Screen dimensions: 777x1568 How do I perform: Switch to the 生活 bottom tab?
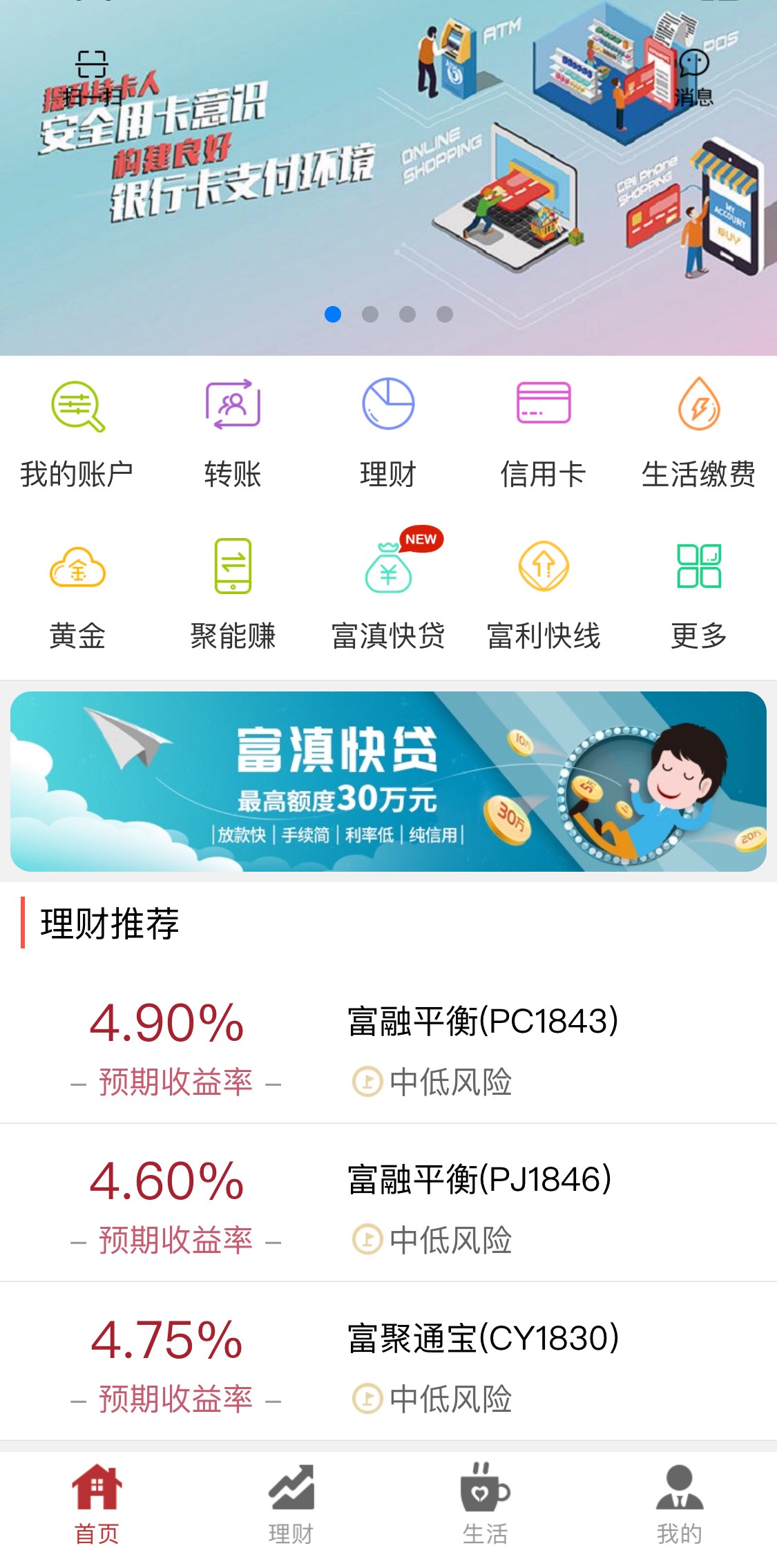pyautogui.click(x=486, y=1513)
